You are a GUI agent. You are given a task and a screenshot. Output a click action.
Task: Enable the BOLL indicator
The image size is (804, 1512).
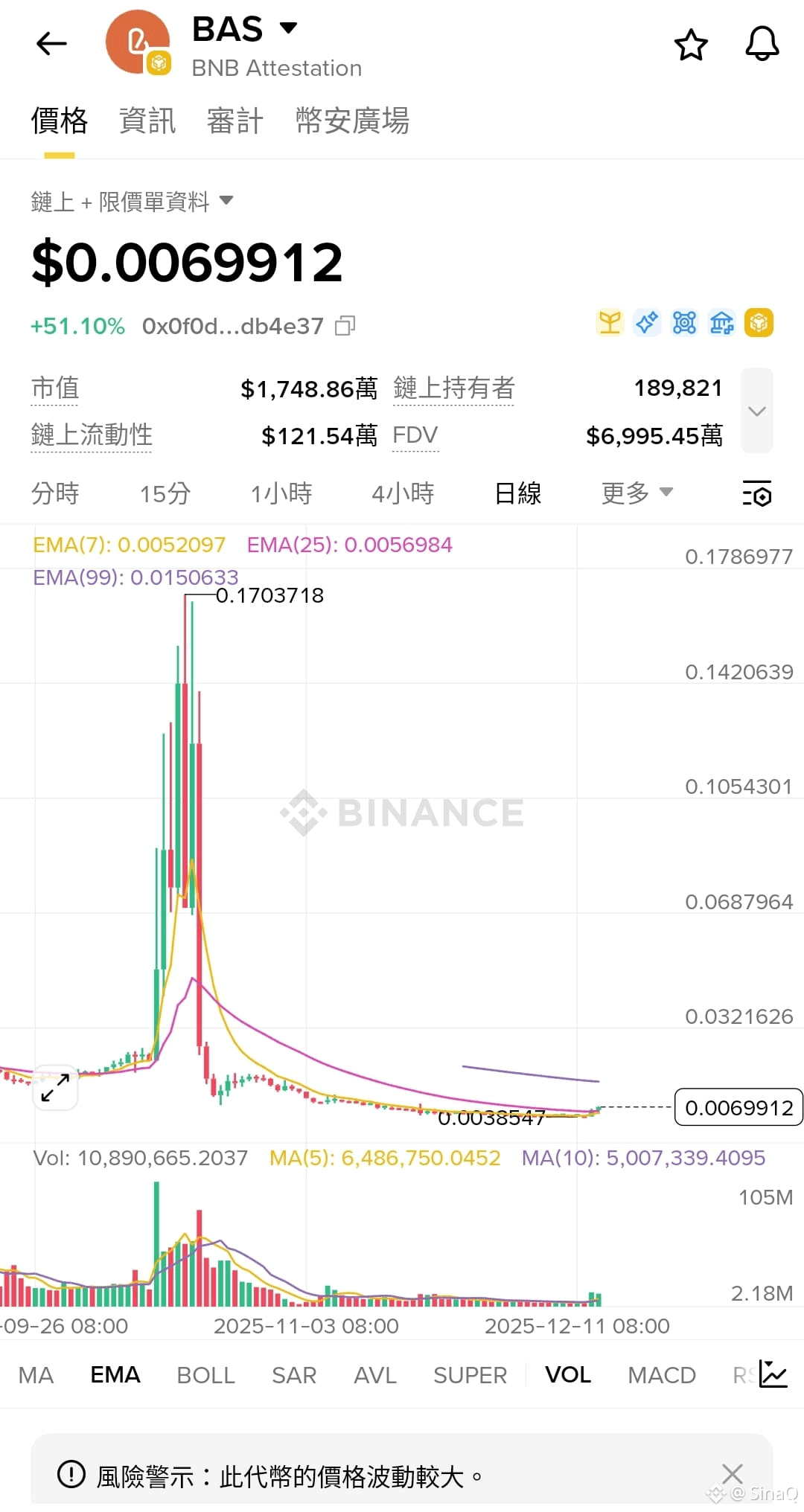tap(205, 1375)
